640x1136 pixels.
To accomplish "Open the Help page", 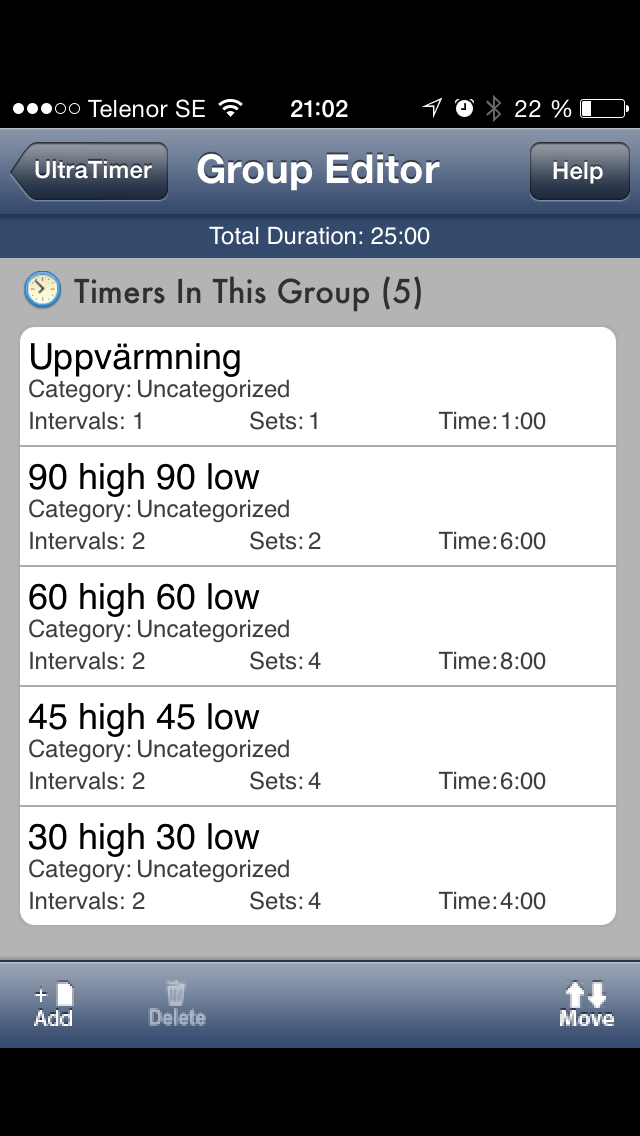I will click(x=577, y=171).
